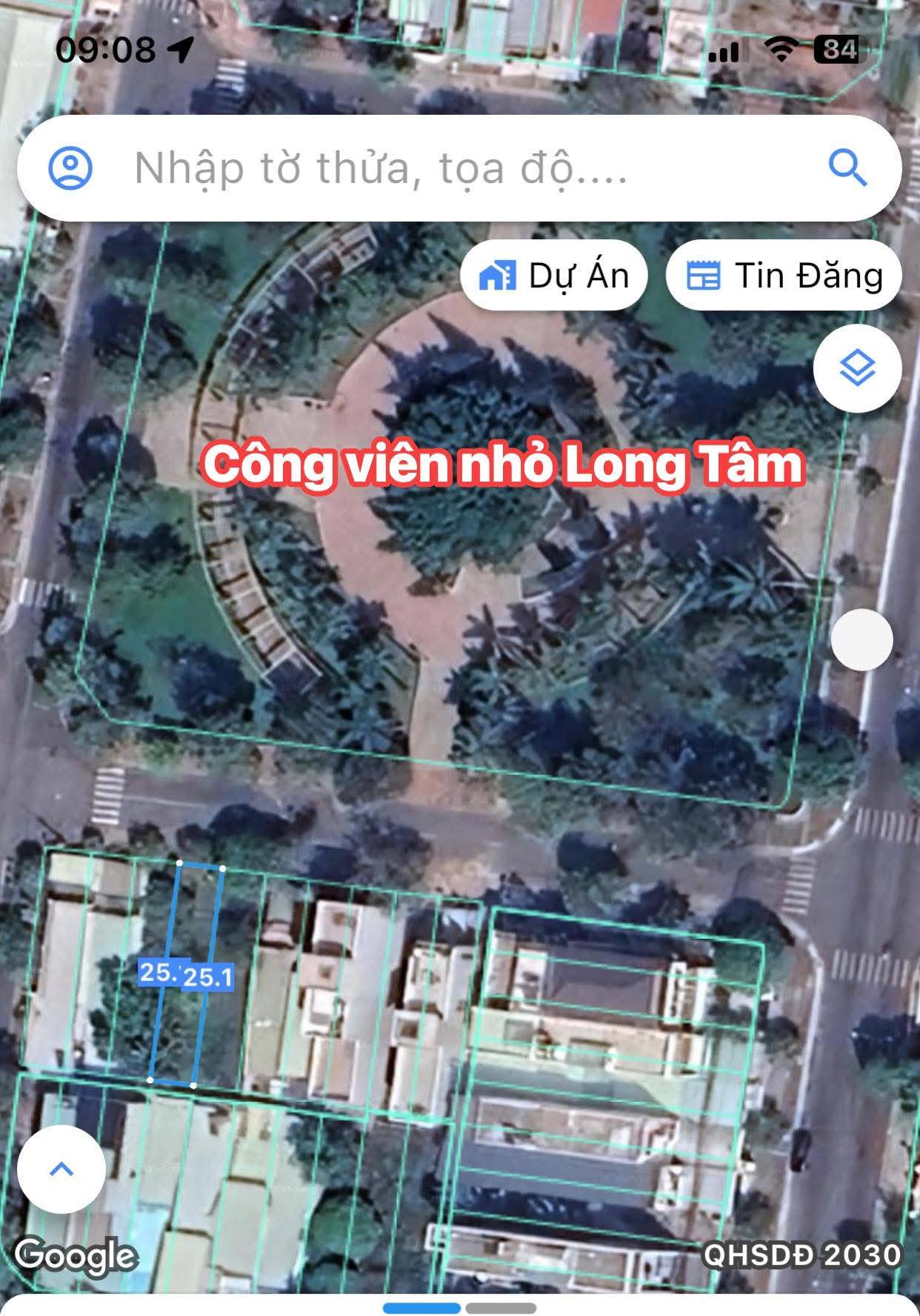Image resolution: width=920 pixels, height=1316 pixels.
Task: Open the user profile icon
Action: [x=70, y=168]
